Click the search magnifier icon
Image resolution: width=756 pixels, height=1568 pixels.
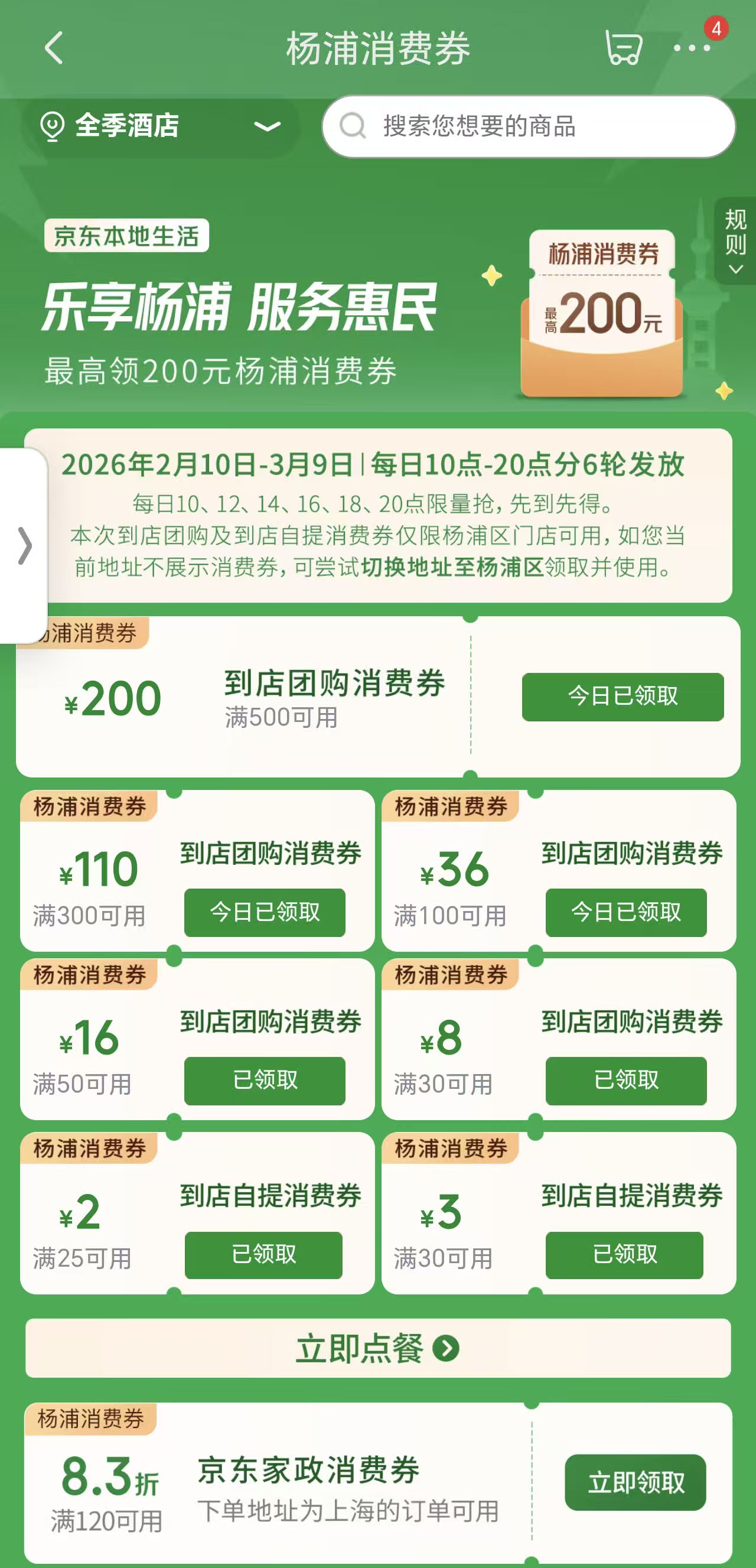354,126
